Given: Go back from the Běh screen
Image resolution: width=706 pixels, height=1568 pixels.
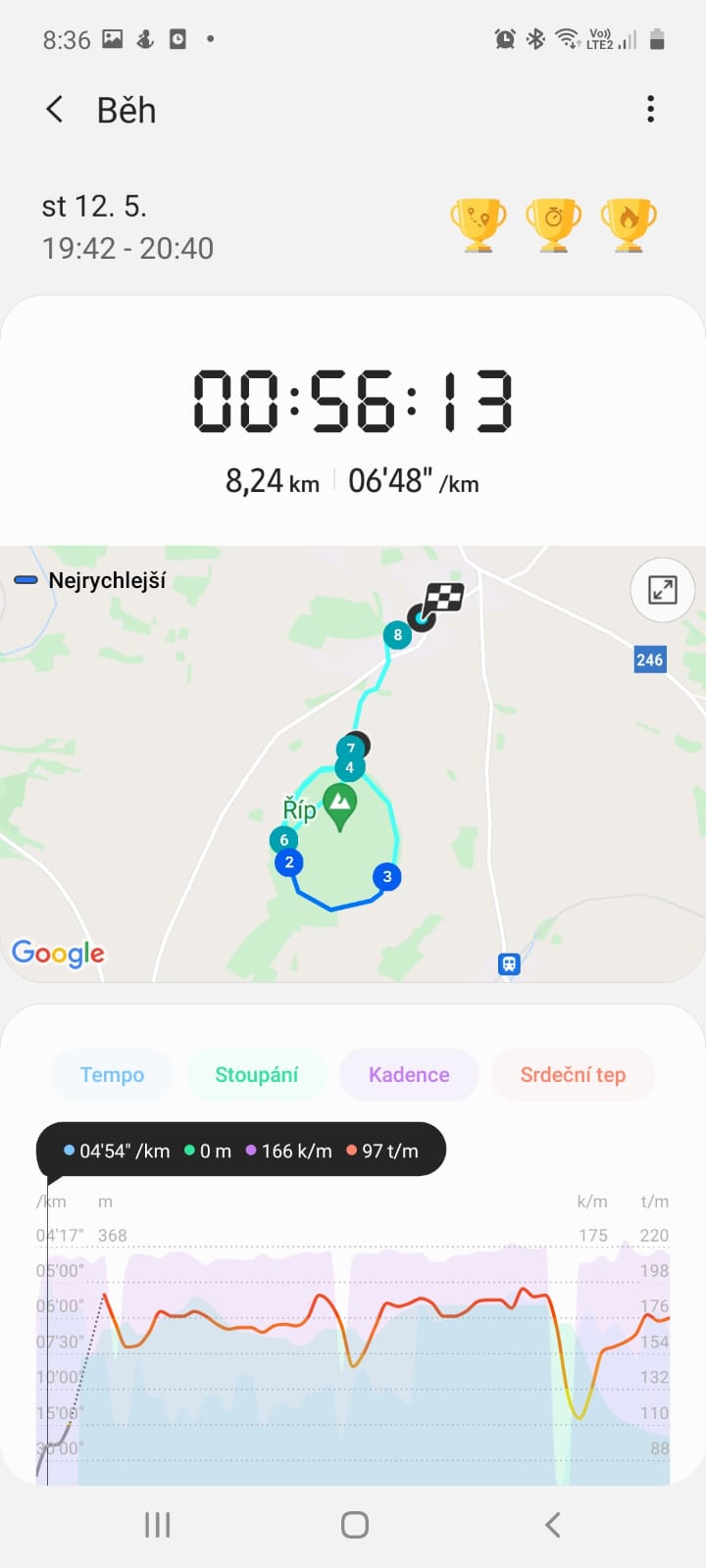Looking at the screenshot, I should pyautogui.click(x=55, y=110).
